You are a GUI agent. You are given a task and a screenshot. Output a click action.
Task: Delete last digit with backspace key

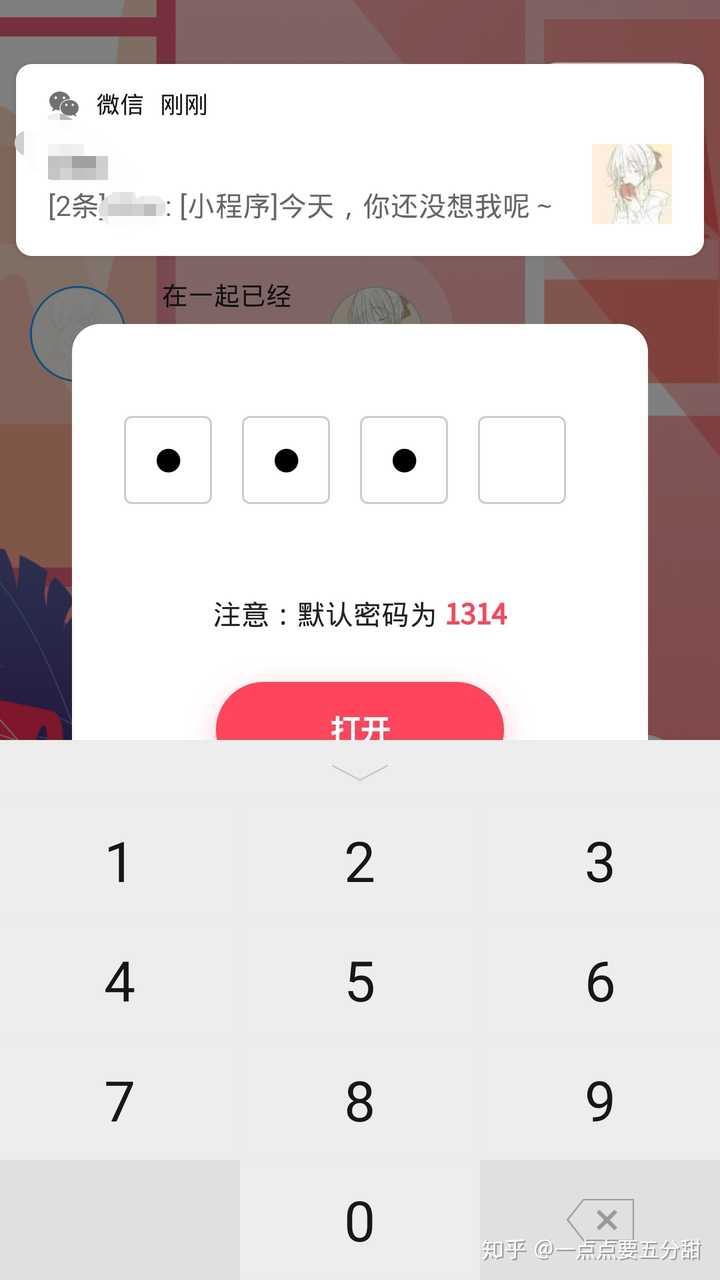(600, 1220)
